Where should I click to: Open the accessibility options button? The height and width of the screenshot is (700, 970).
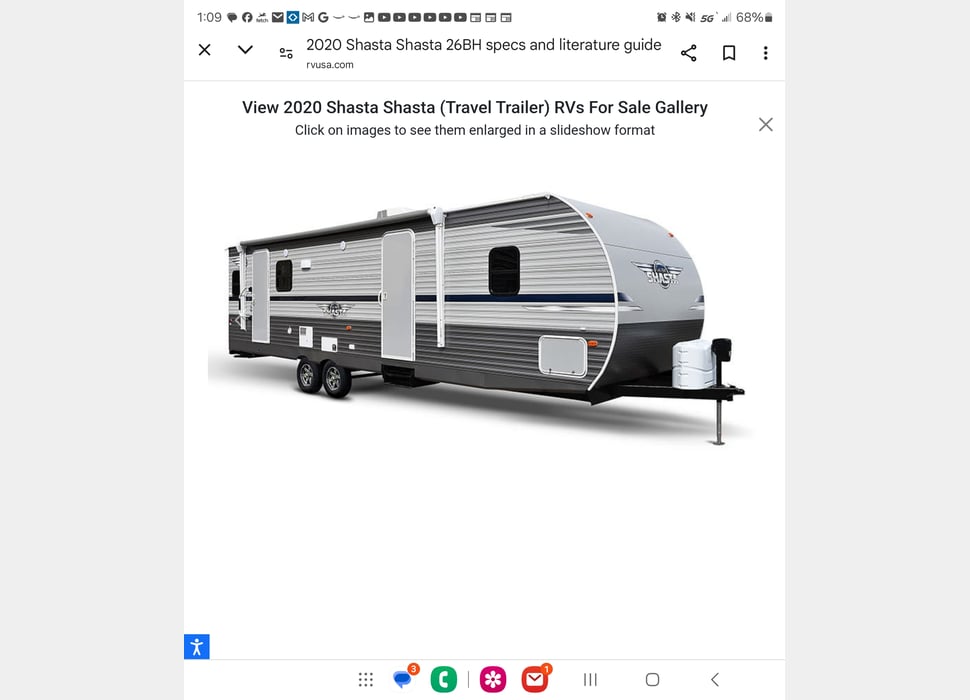click(197, 647)
